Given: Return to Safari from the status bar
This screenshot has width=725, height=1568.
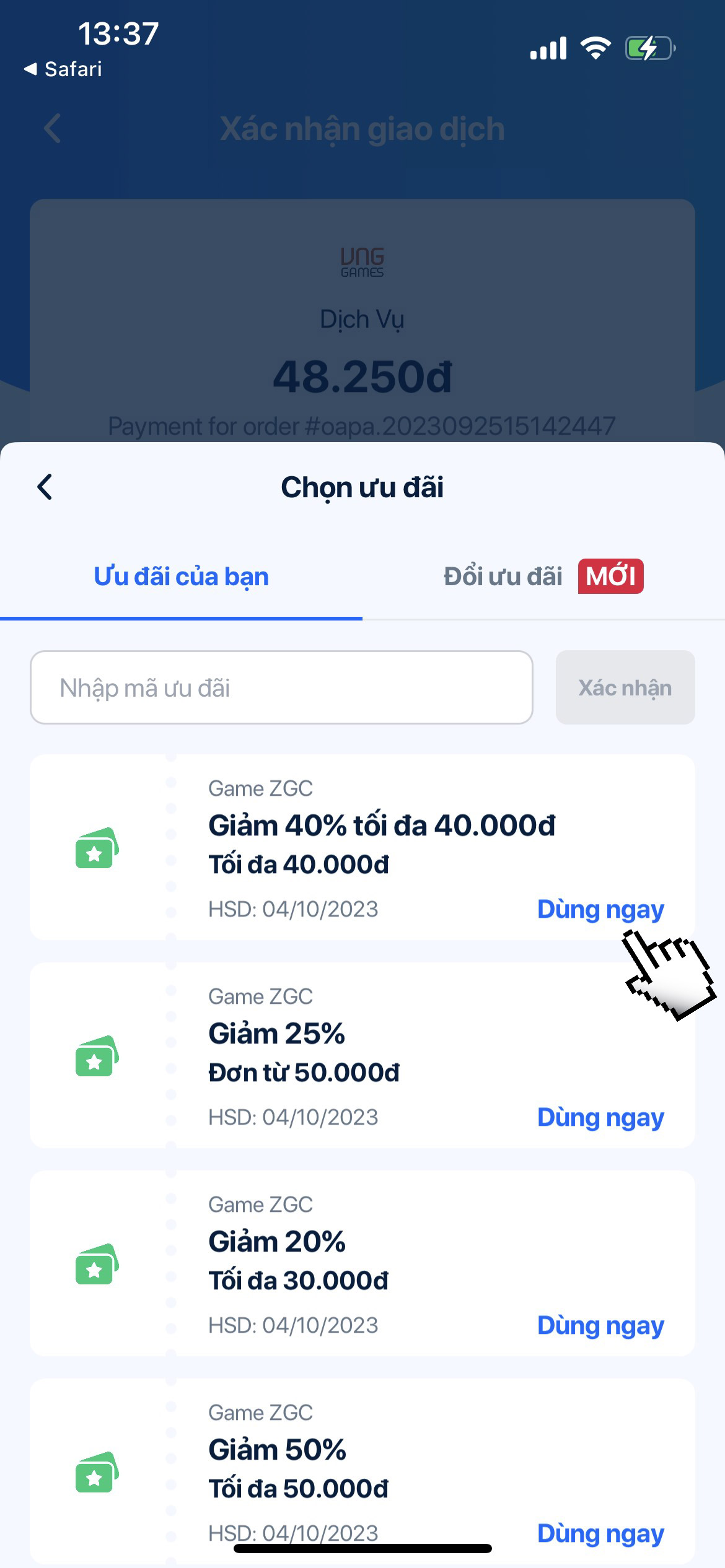Looking at the screenshot, I should coord(63,69).
